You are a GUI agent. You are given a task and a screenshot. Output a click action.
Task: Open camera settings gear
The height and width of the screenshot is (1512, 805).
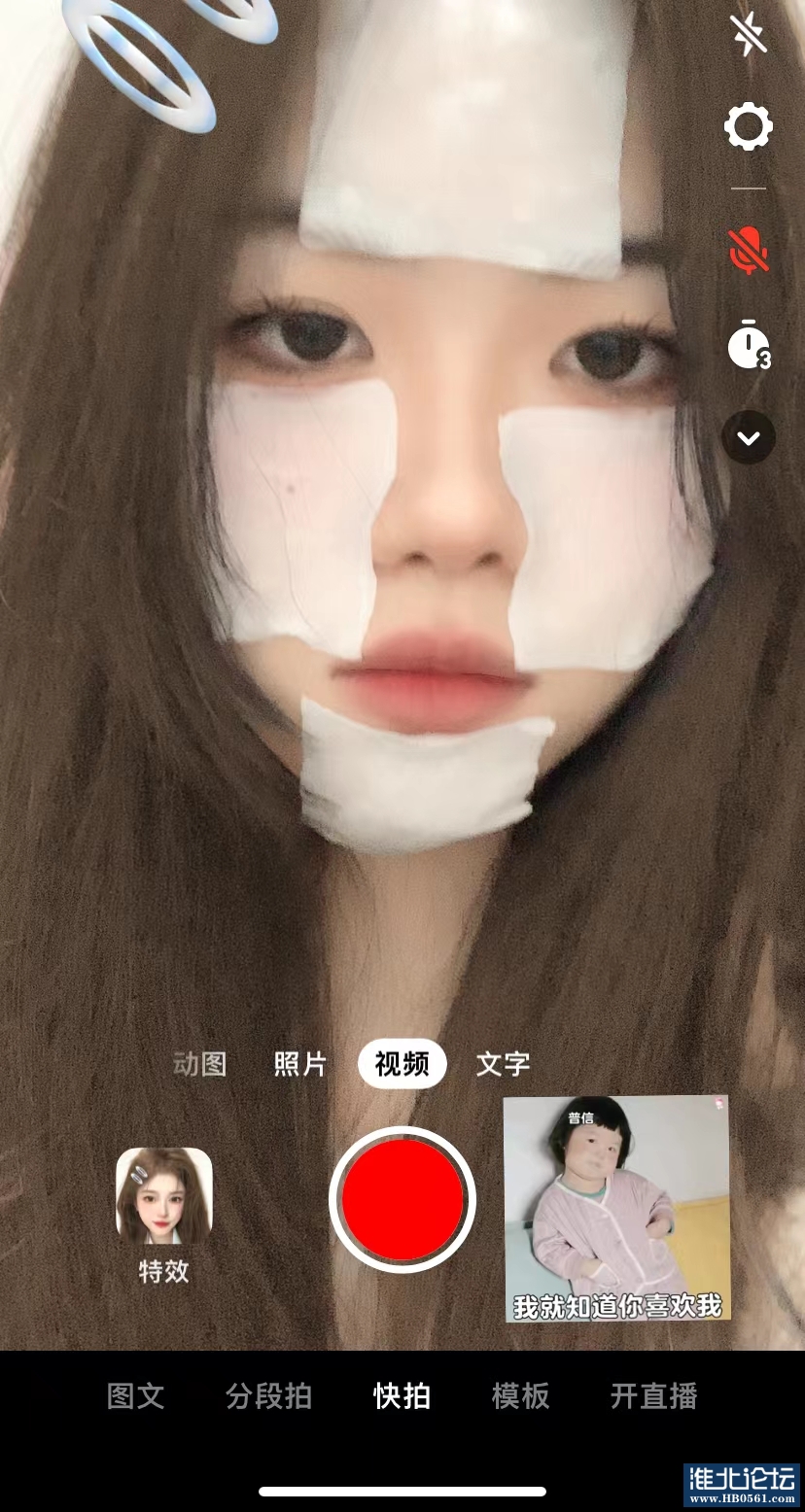click(x=749, y=127)
